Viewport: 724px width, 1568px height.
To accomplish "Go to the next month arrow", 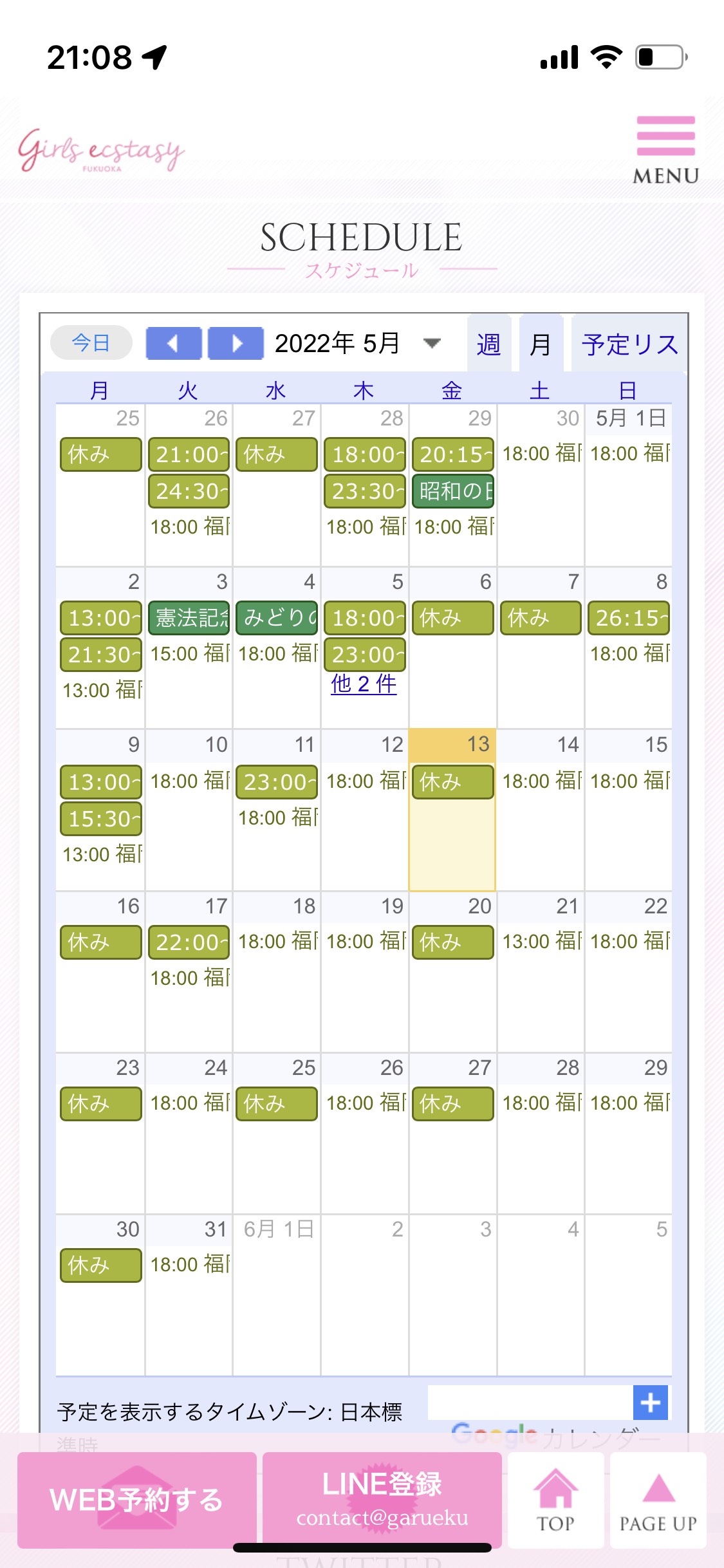I will 236,343.
